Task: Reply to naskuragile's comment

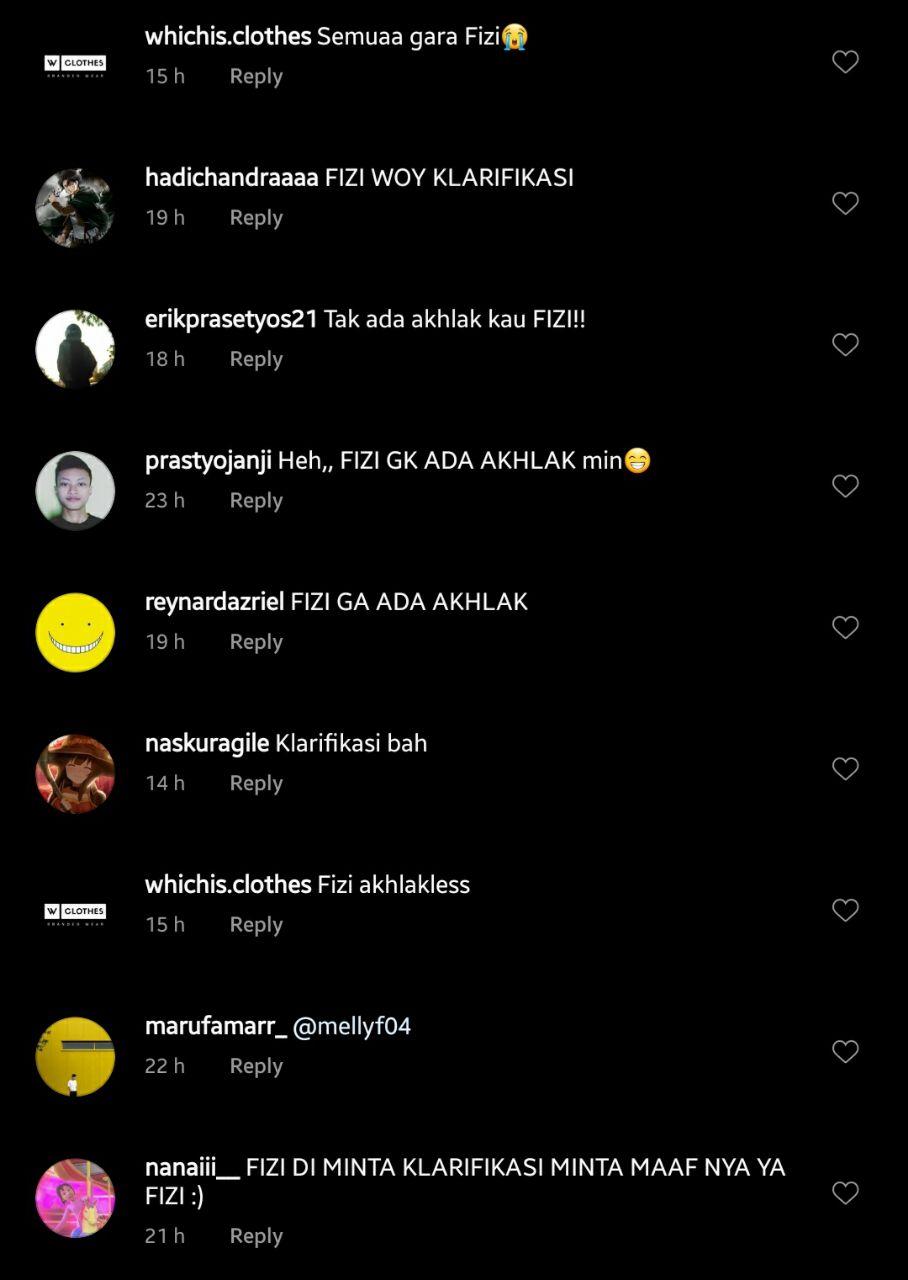Action: tap(256, 783)
